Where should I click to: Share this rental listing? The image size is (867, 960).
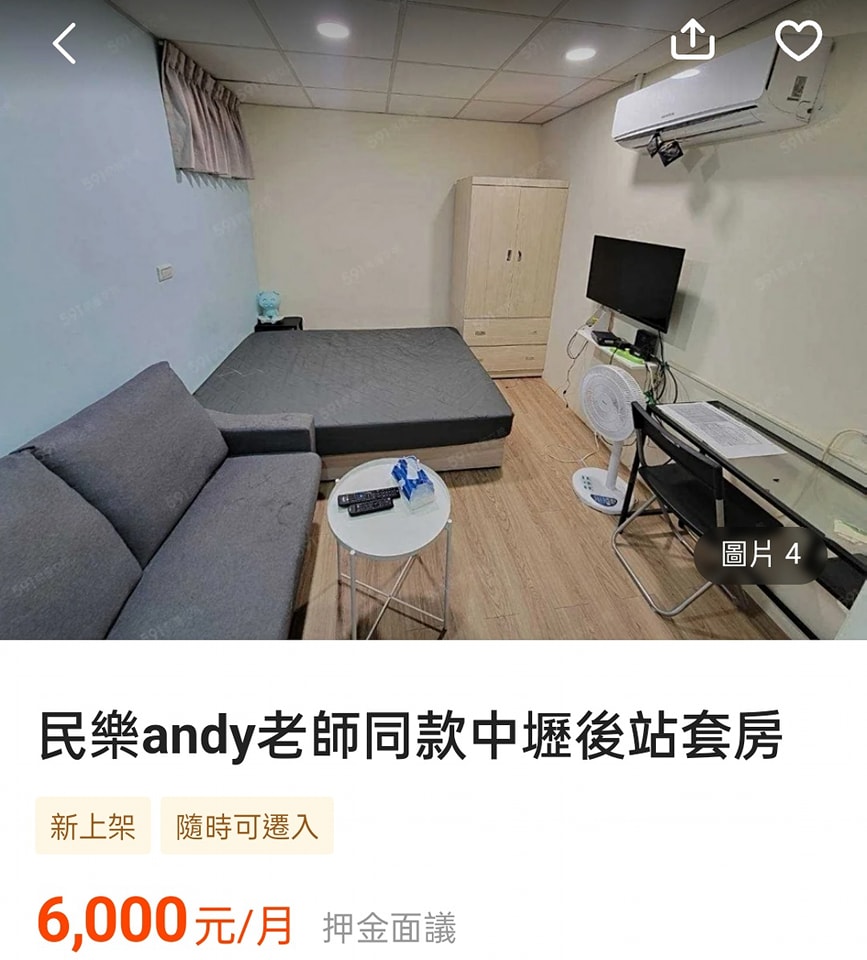tap(692, 41)
